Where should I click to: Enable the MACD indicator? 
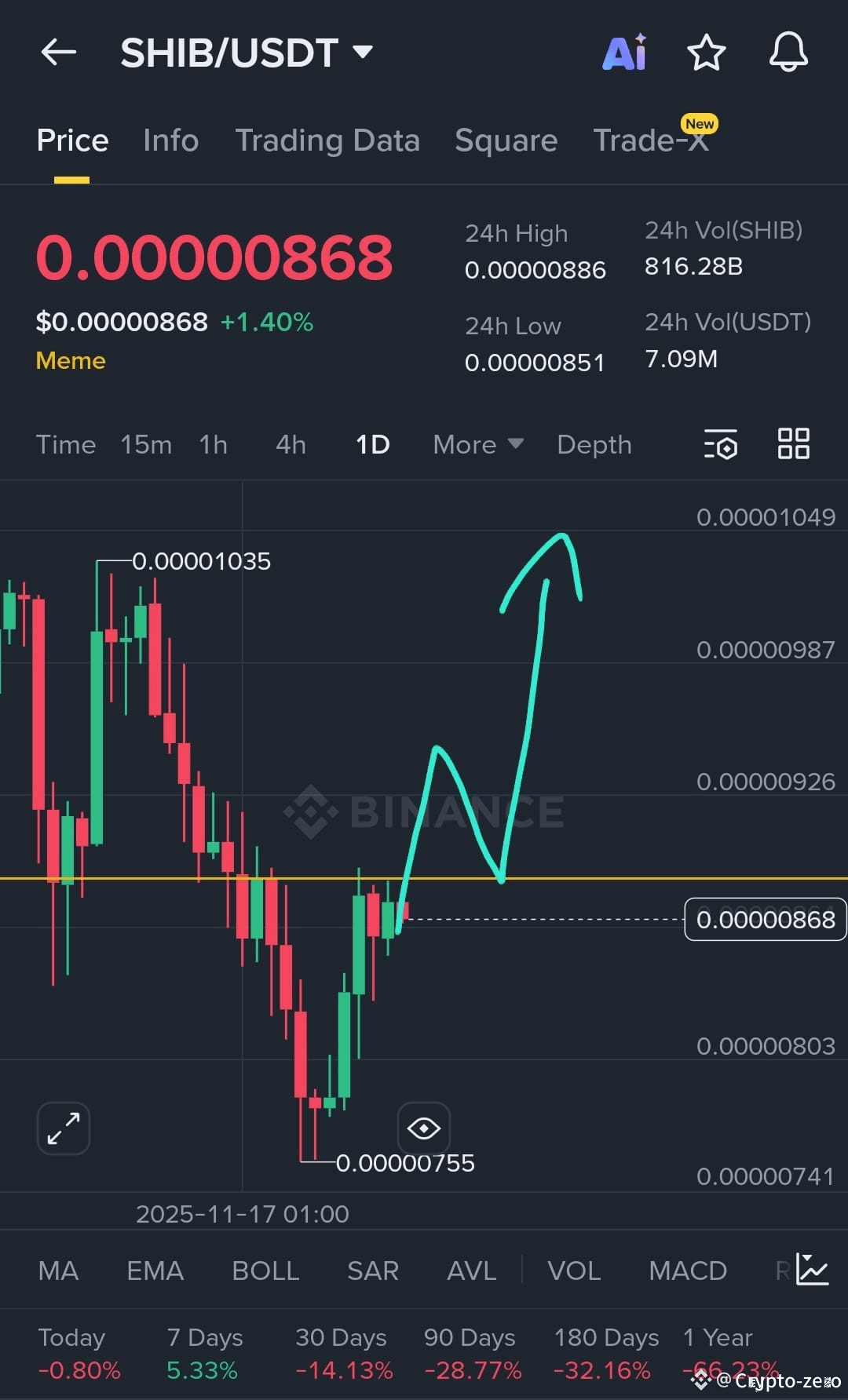687,1270
